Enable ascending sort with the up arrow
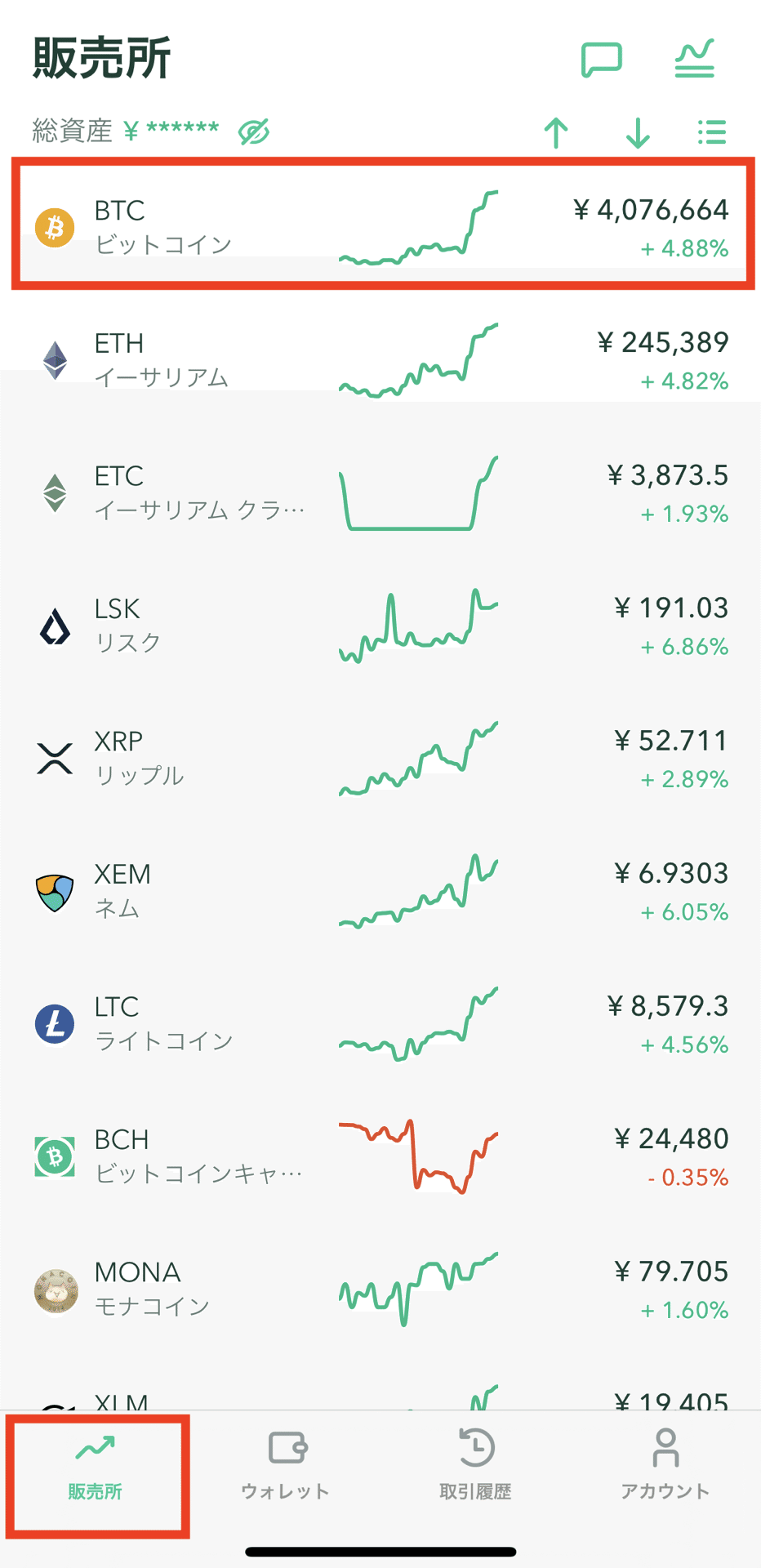The width and height of the screenshot is (761, 1568). point(556,132)
